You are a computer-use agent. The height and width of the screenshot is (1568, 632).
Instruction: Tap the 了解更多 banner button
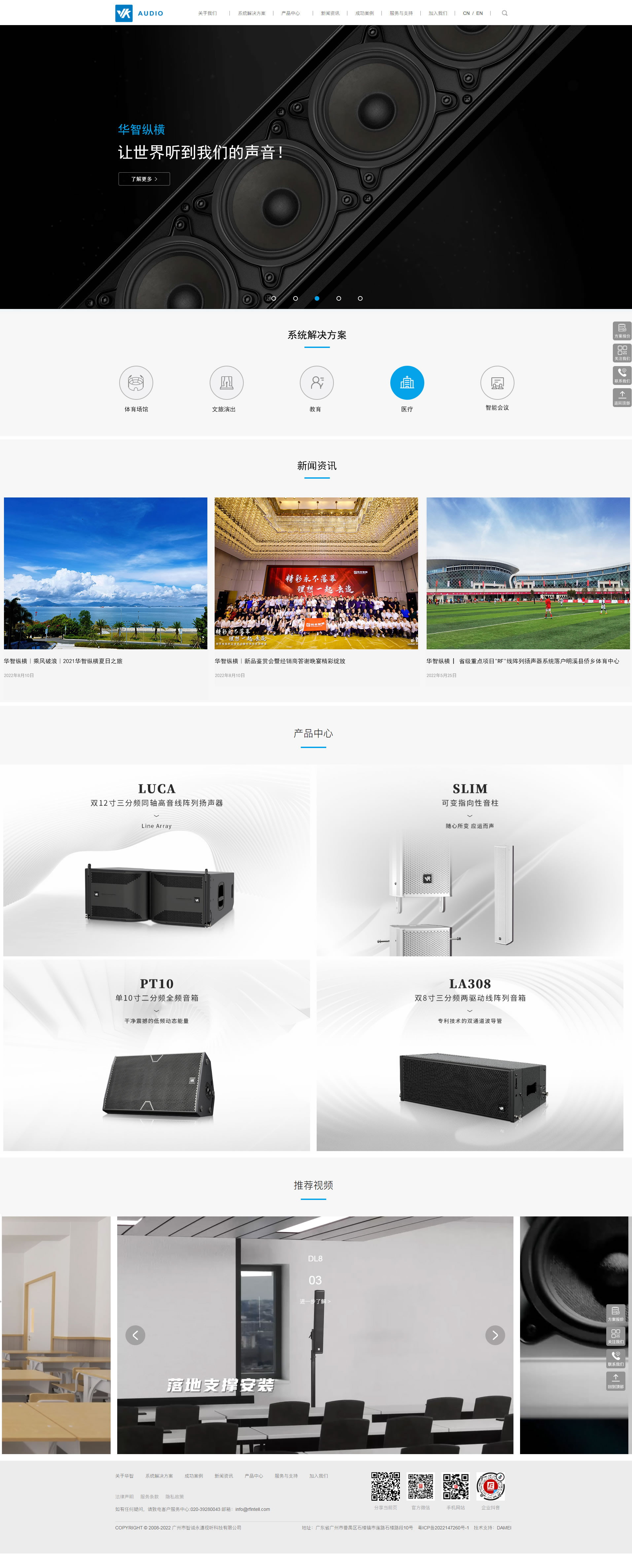[x=144, y=179]
